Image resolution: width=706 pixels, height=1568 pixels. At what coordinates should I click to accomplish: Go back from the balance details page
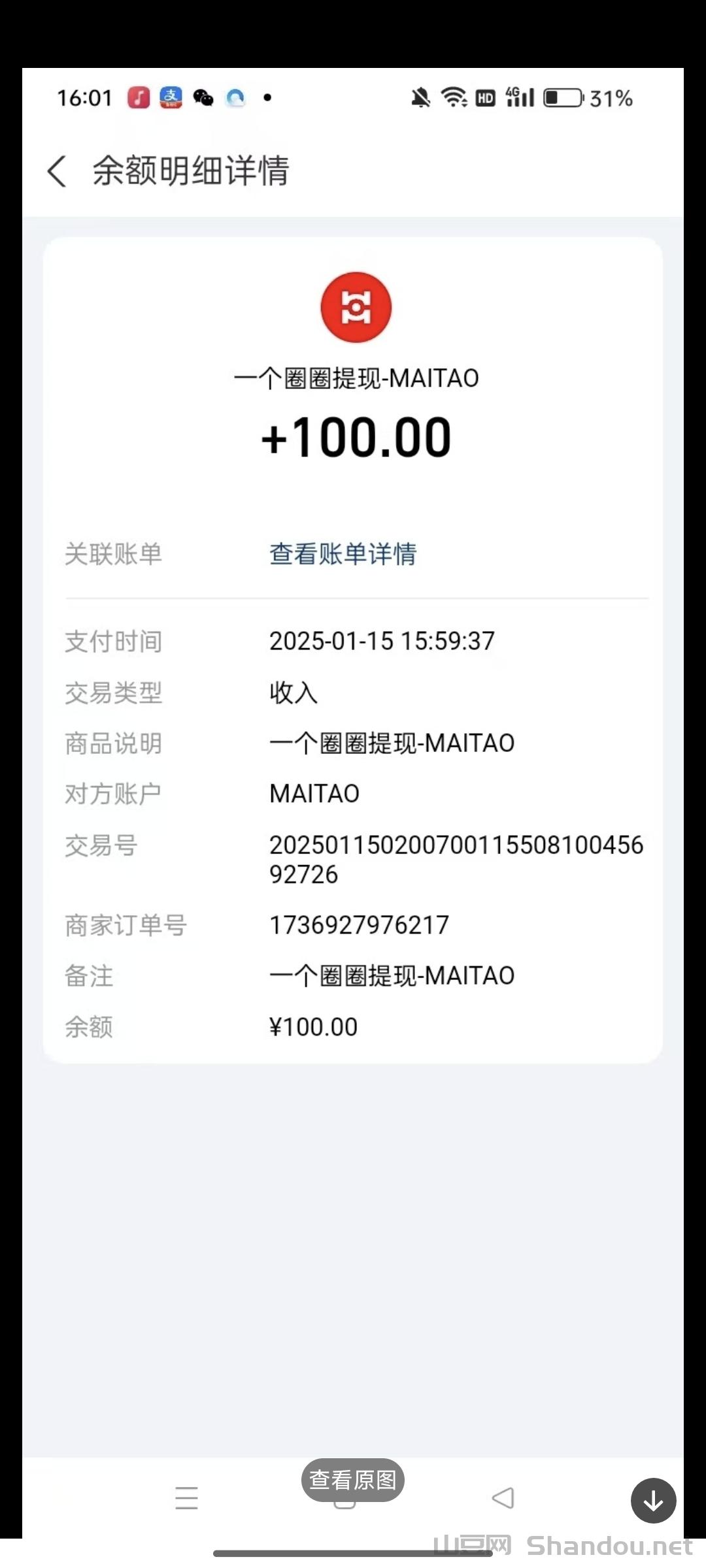pyautogui.click(x=58, y=171)
